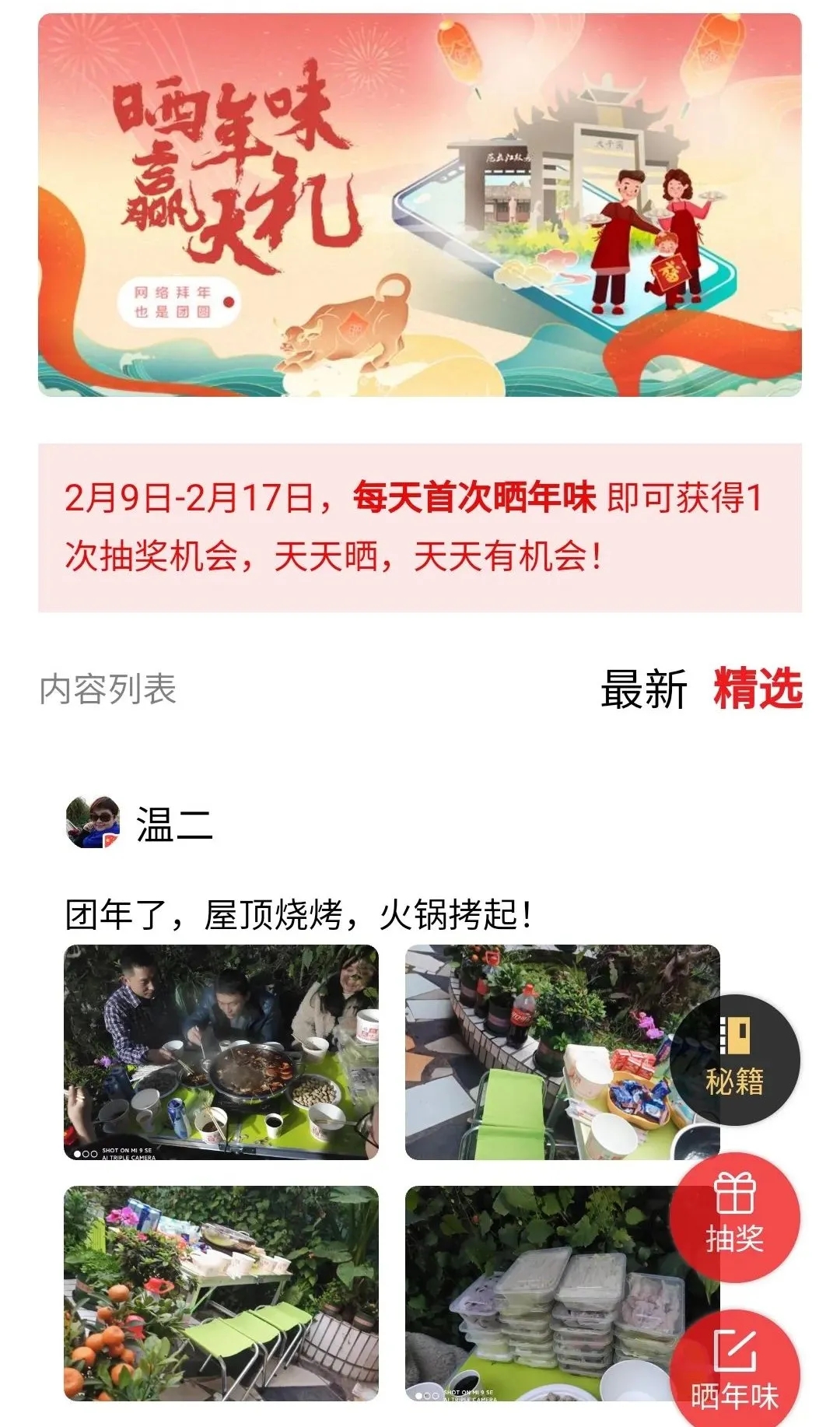Select the 精选 tab
The image size is (840, 1427).
click(x=758, y=689)
